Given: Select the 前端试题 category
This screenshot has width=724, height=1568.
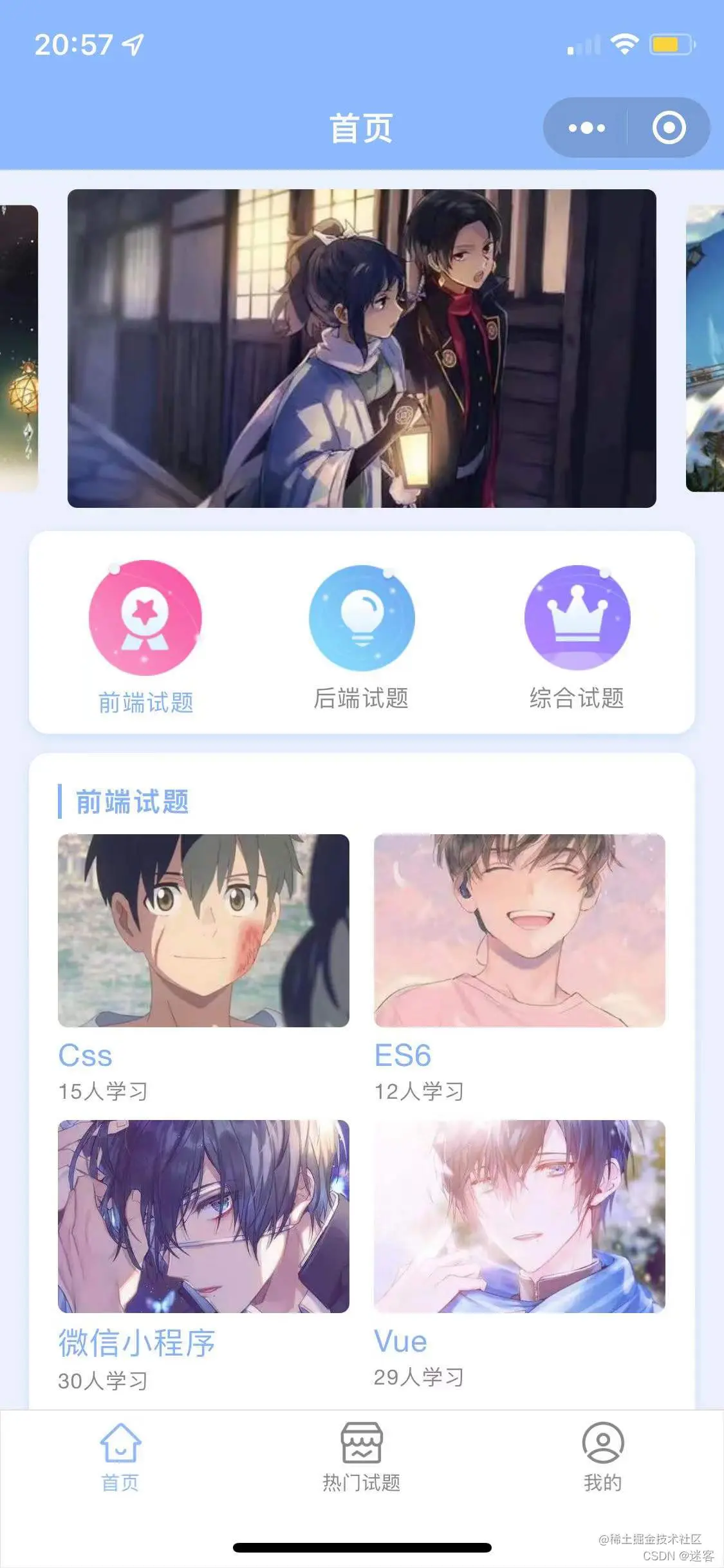Looking at the screenshot, I should pos(145,634).
